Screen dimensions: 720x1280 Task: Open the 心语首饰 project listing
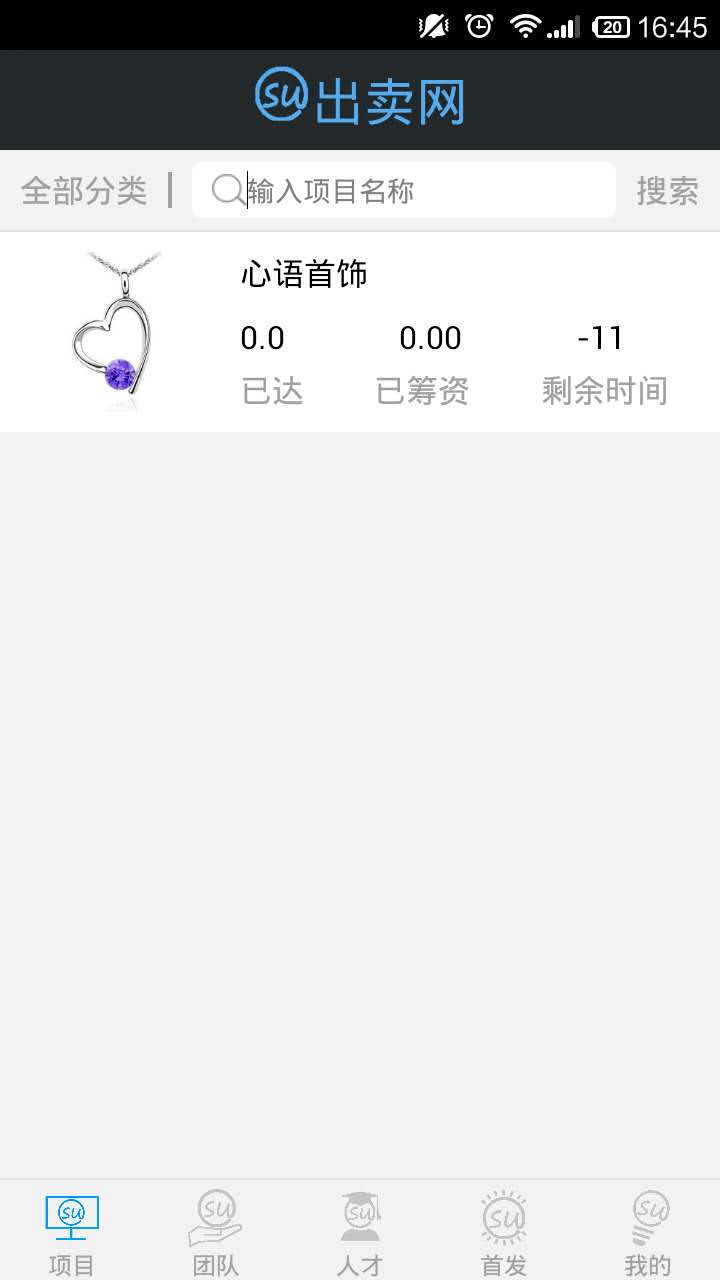coord(306,274)
